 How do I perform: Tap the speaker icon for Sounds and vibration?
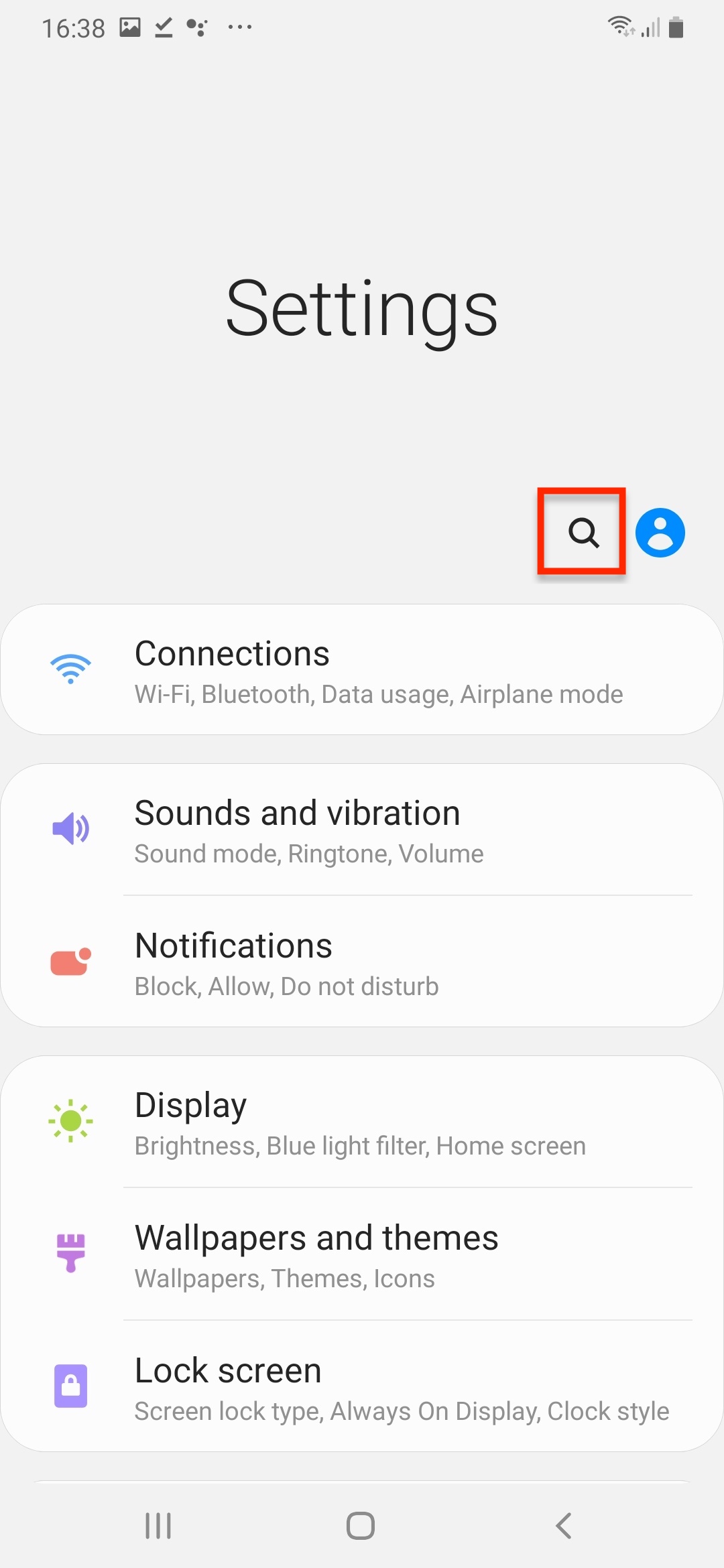[70, 828]
